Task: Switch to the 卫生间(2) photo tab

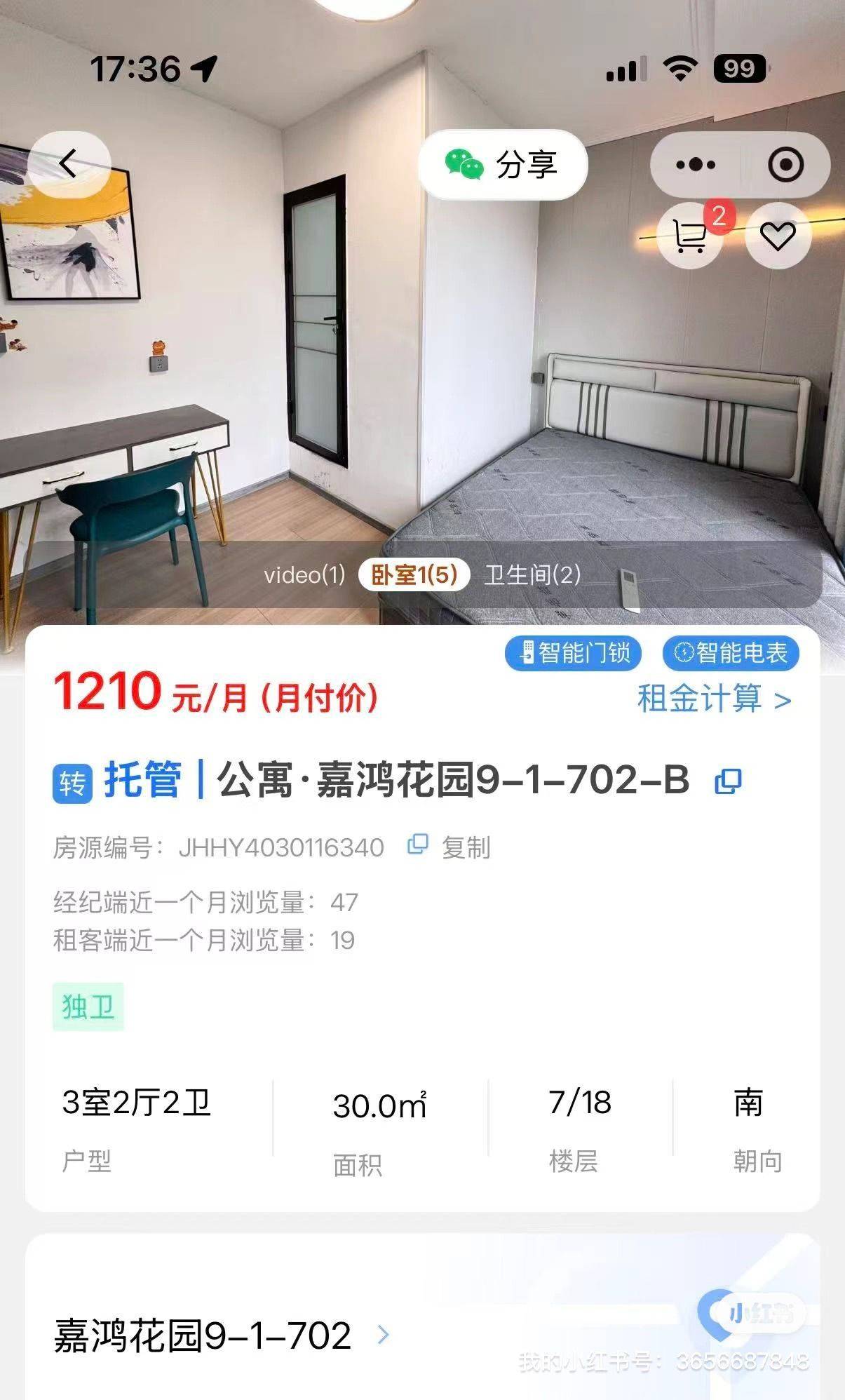Action: (x=532, y=575)
